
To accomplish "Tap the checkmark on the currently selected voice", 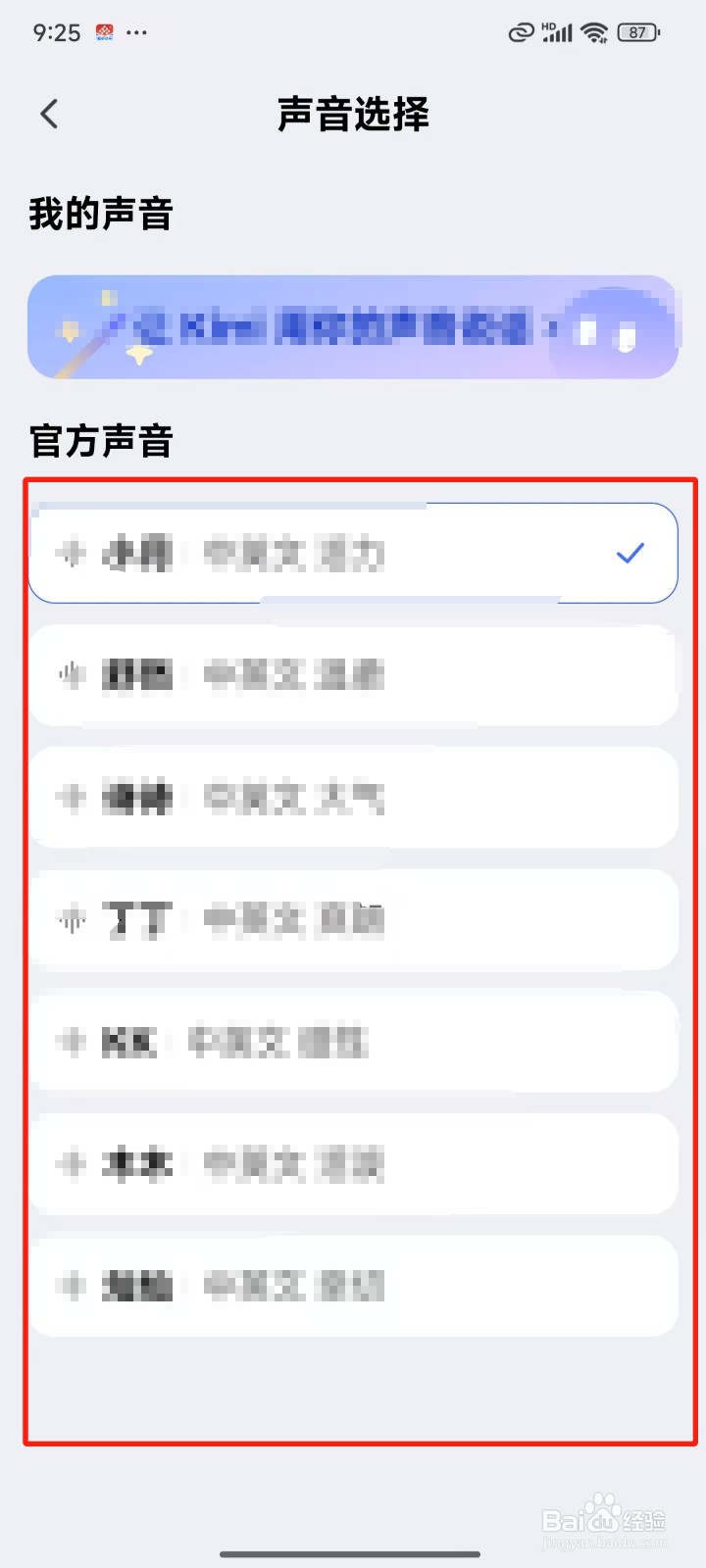I will coord(630,552).
